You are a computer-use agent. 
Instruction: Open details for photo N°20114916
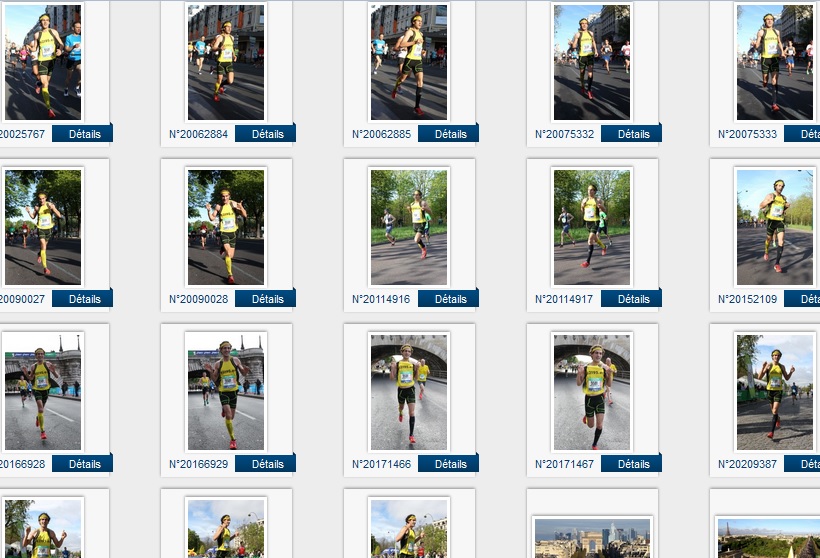coord(450,299)
